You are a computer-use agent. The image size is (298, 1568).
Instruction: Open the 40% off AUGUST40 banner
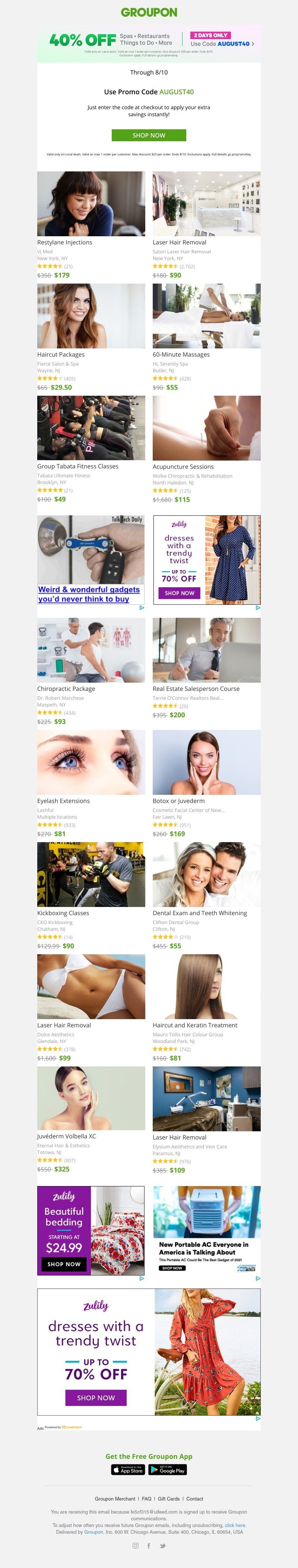click(148, 42)
